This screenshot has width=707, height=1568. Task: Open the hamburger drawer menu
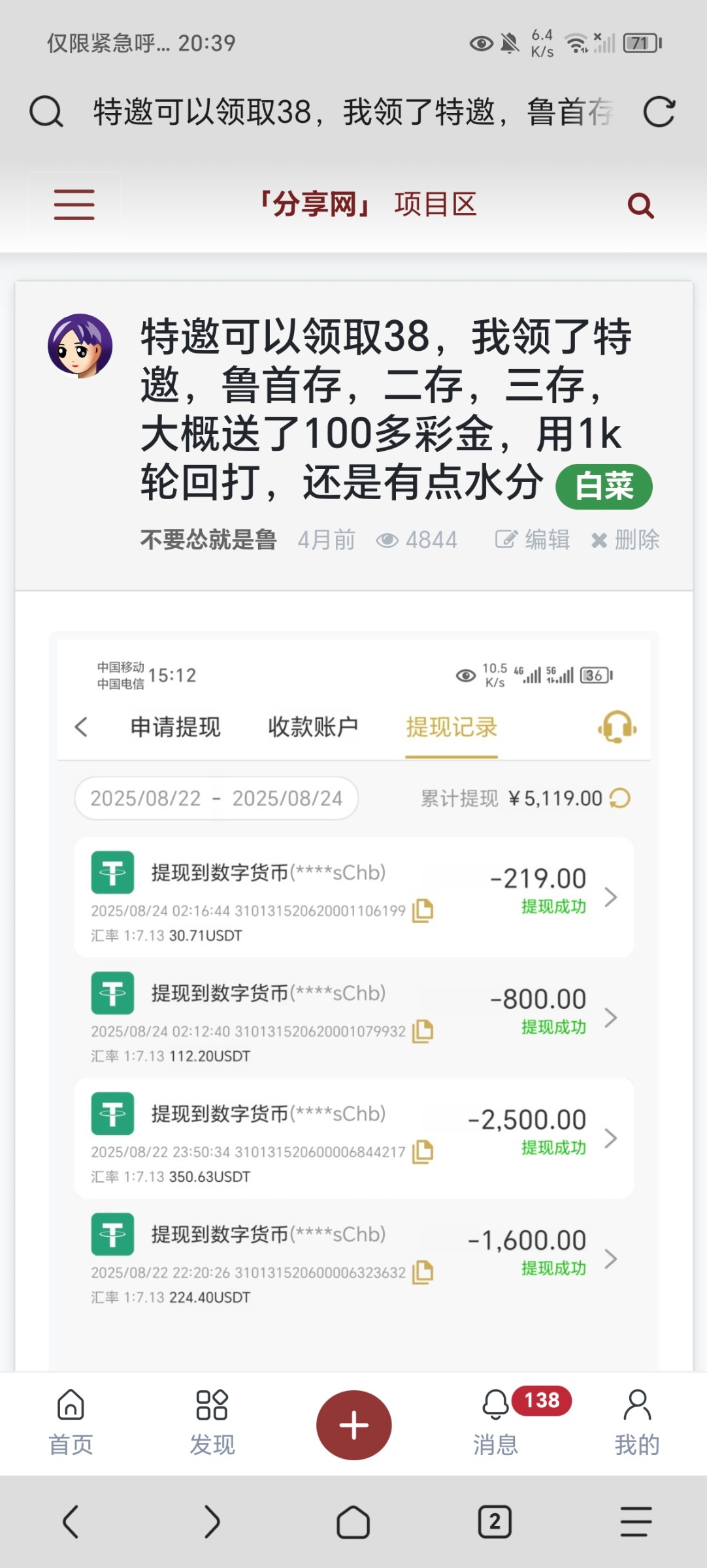(x=74, y=204)
